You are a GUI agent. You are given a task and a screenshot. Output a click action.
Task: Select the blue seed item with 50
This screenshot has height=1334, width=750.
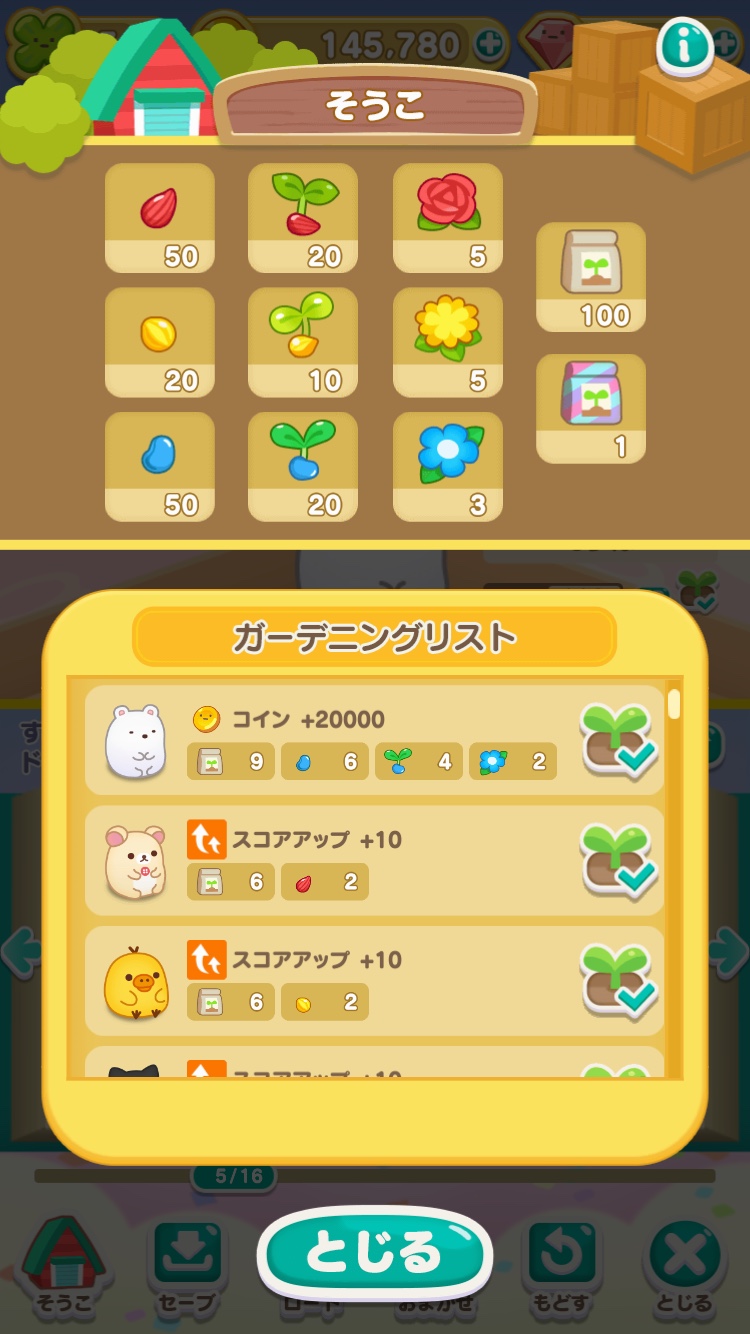(x=160, y=466)
